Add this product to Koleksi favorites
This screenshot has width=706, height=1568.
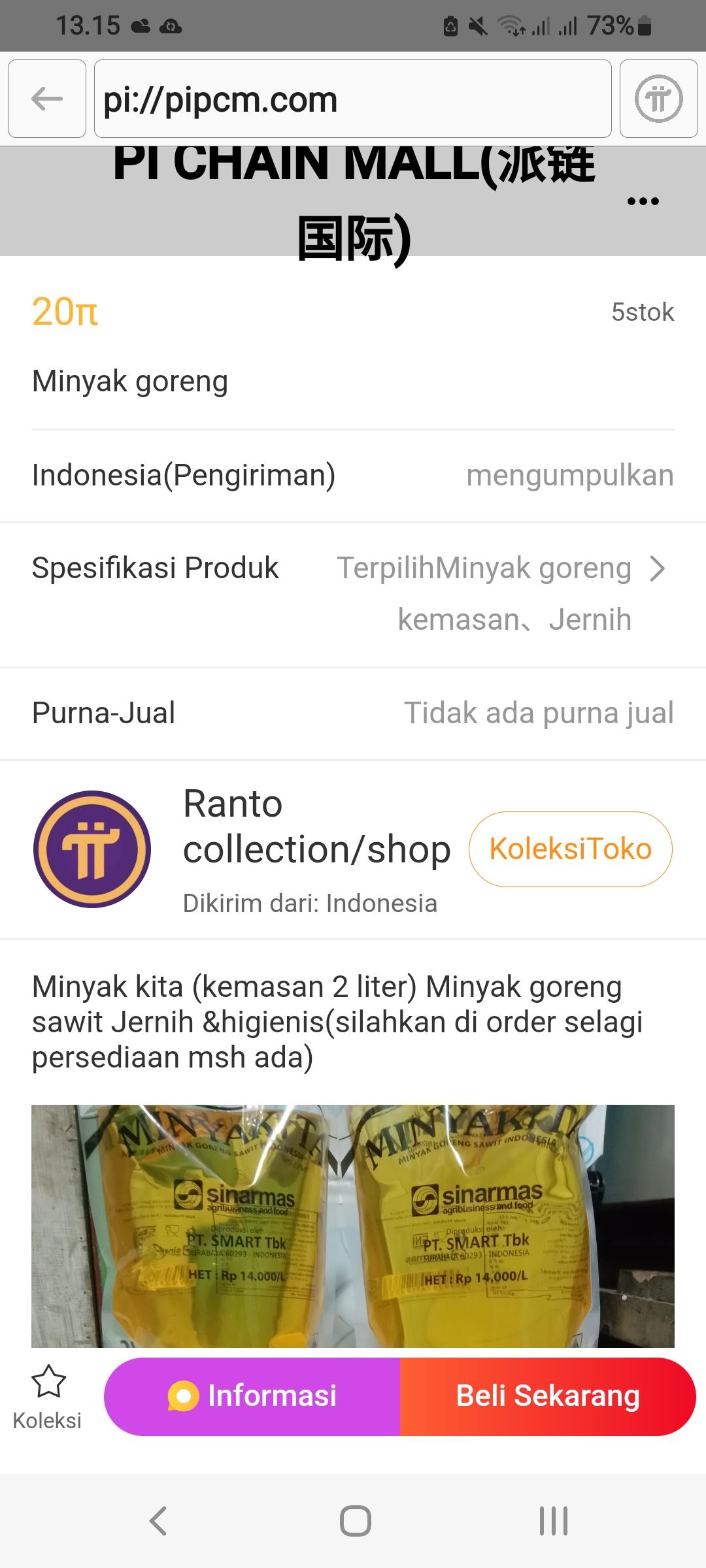[48, 1397]
